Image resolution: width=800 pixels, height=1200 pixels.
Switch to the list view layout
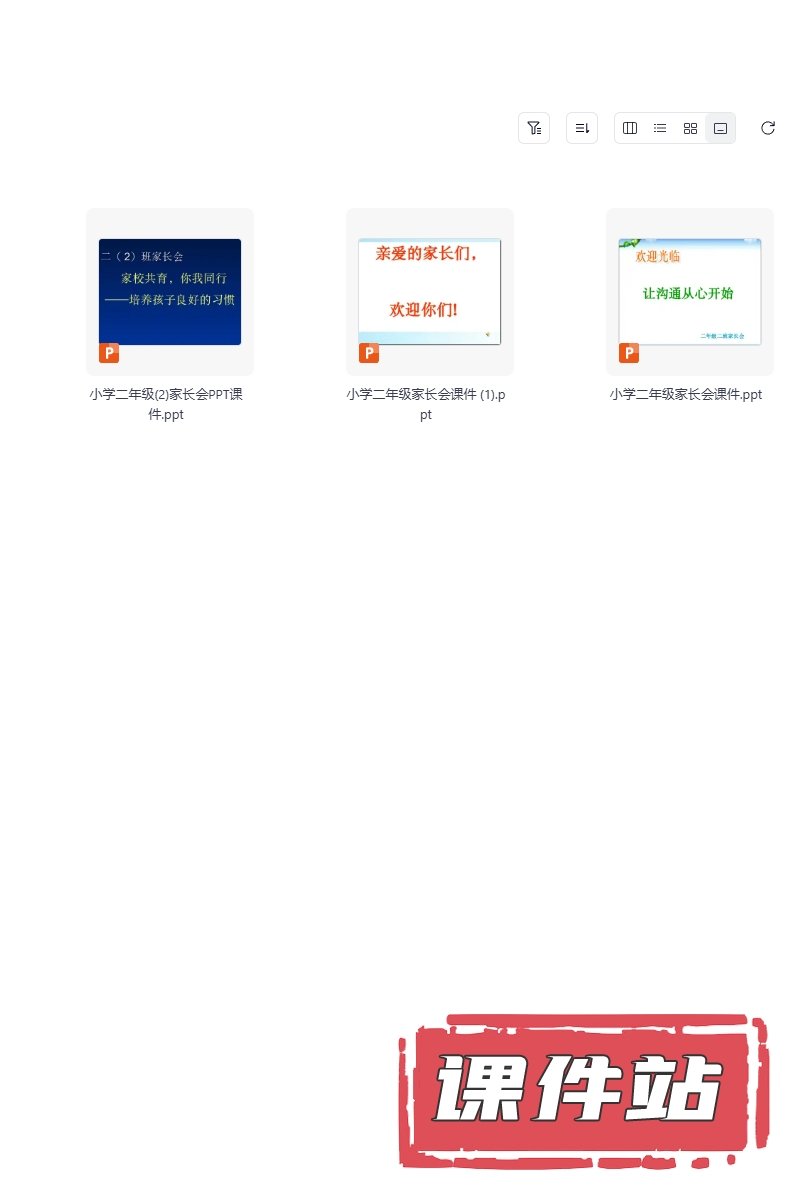(x=660, y=128)
